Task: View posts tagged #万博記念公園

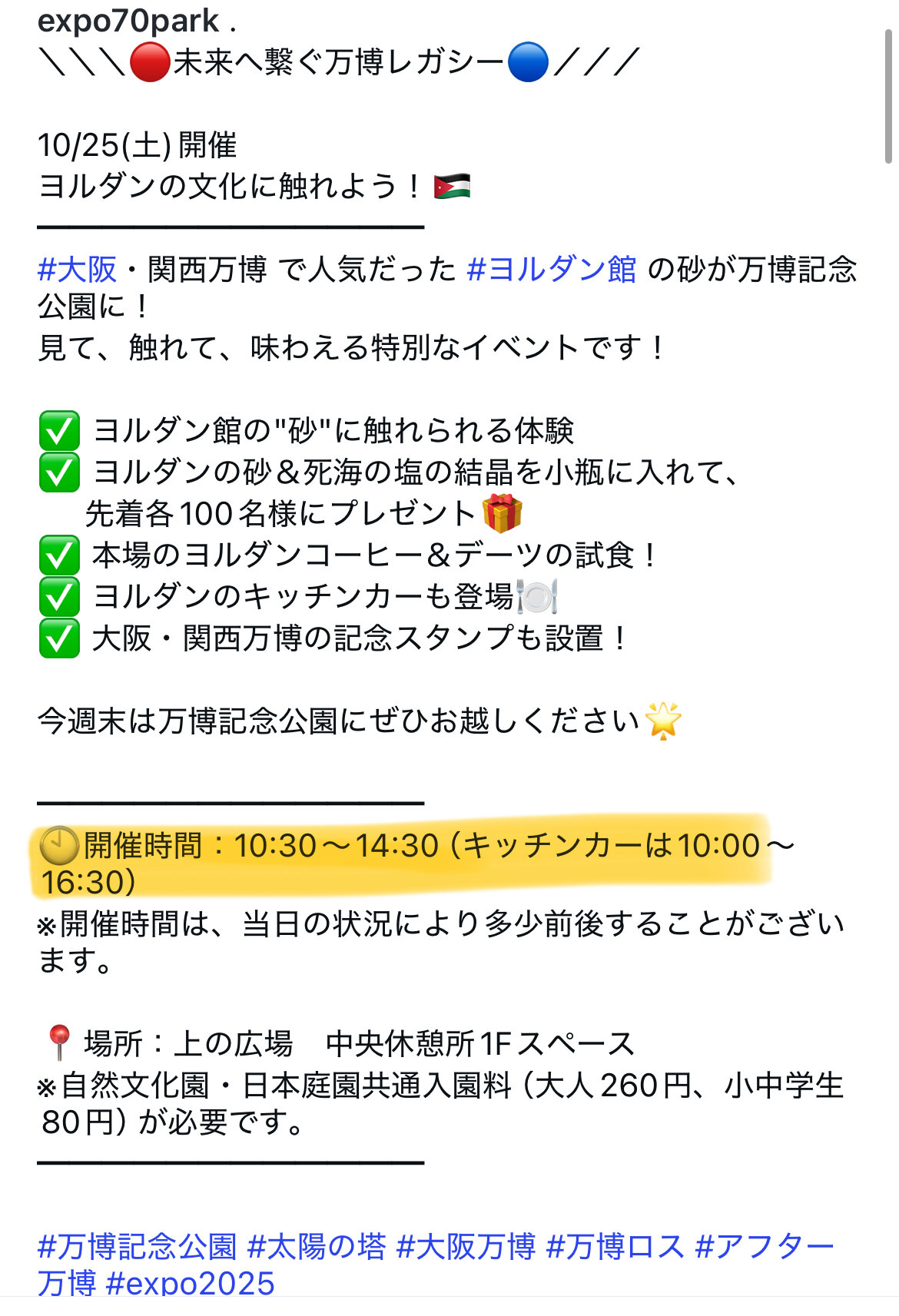Action: point(138,1245)
